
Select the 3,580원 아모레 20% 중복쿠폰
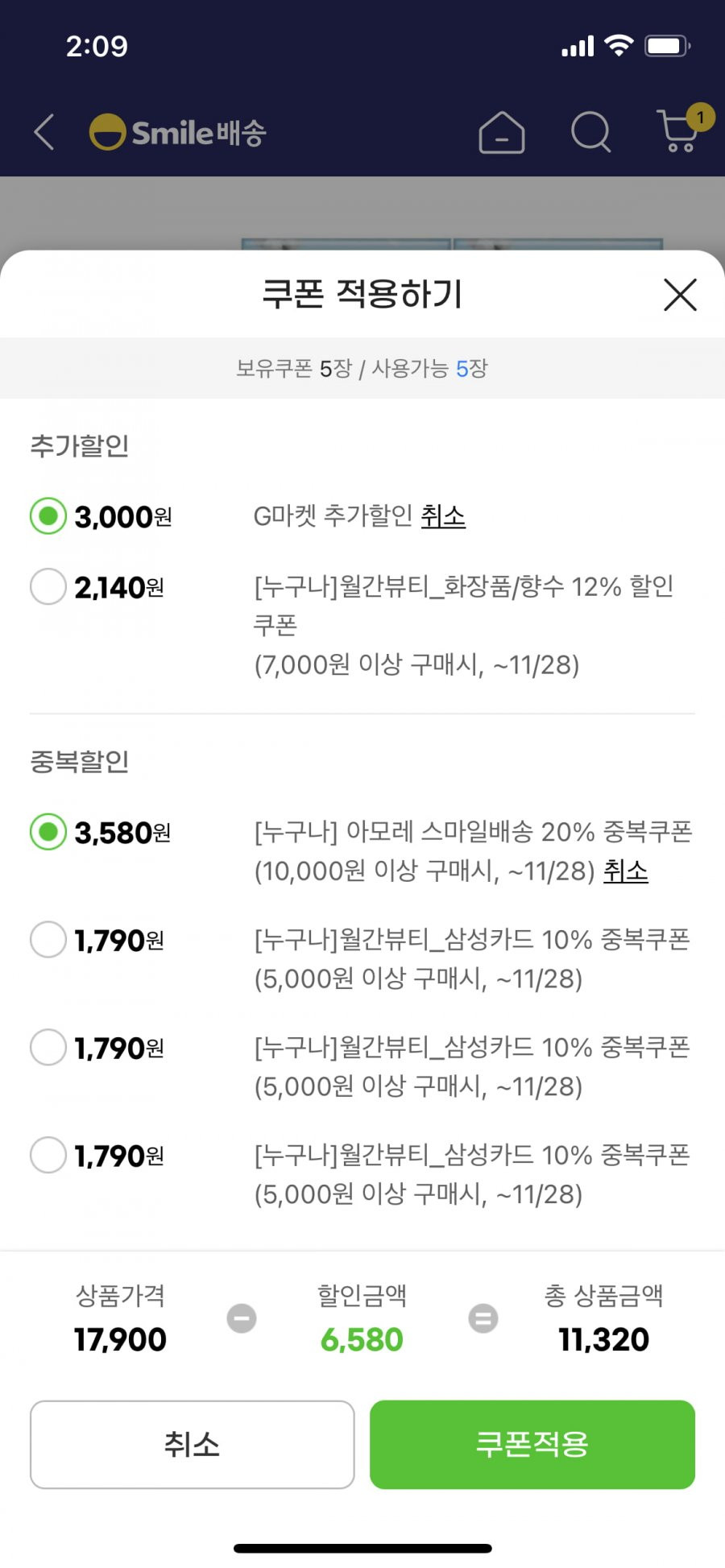pos(48,832)
